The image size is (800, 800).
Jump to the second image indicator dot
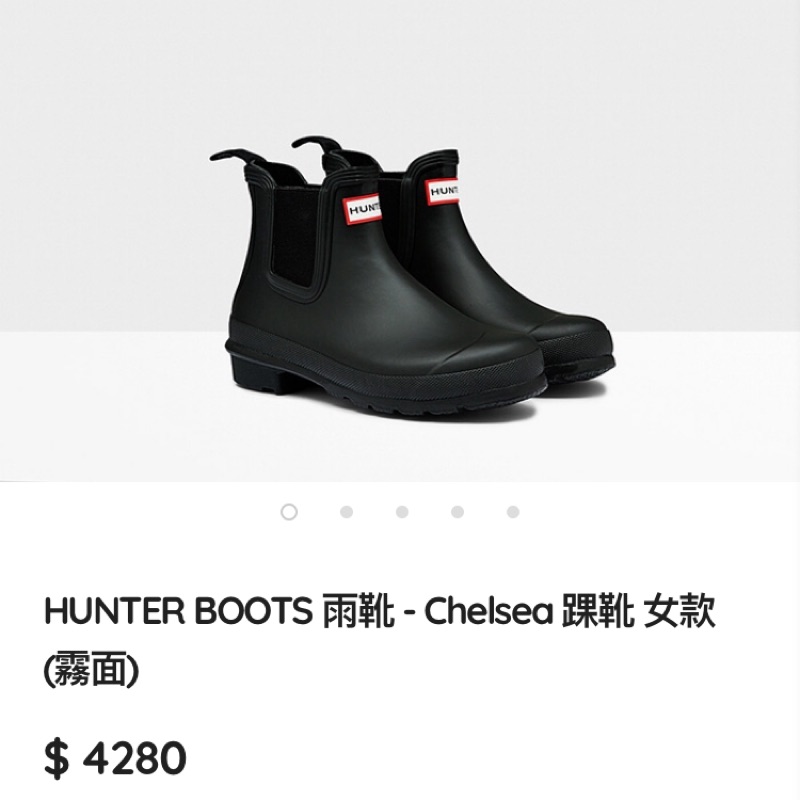pos(346,512)
